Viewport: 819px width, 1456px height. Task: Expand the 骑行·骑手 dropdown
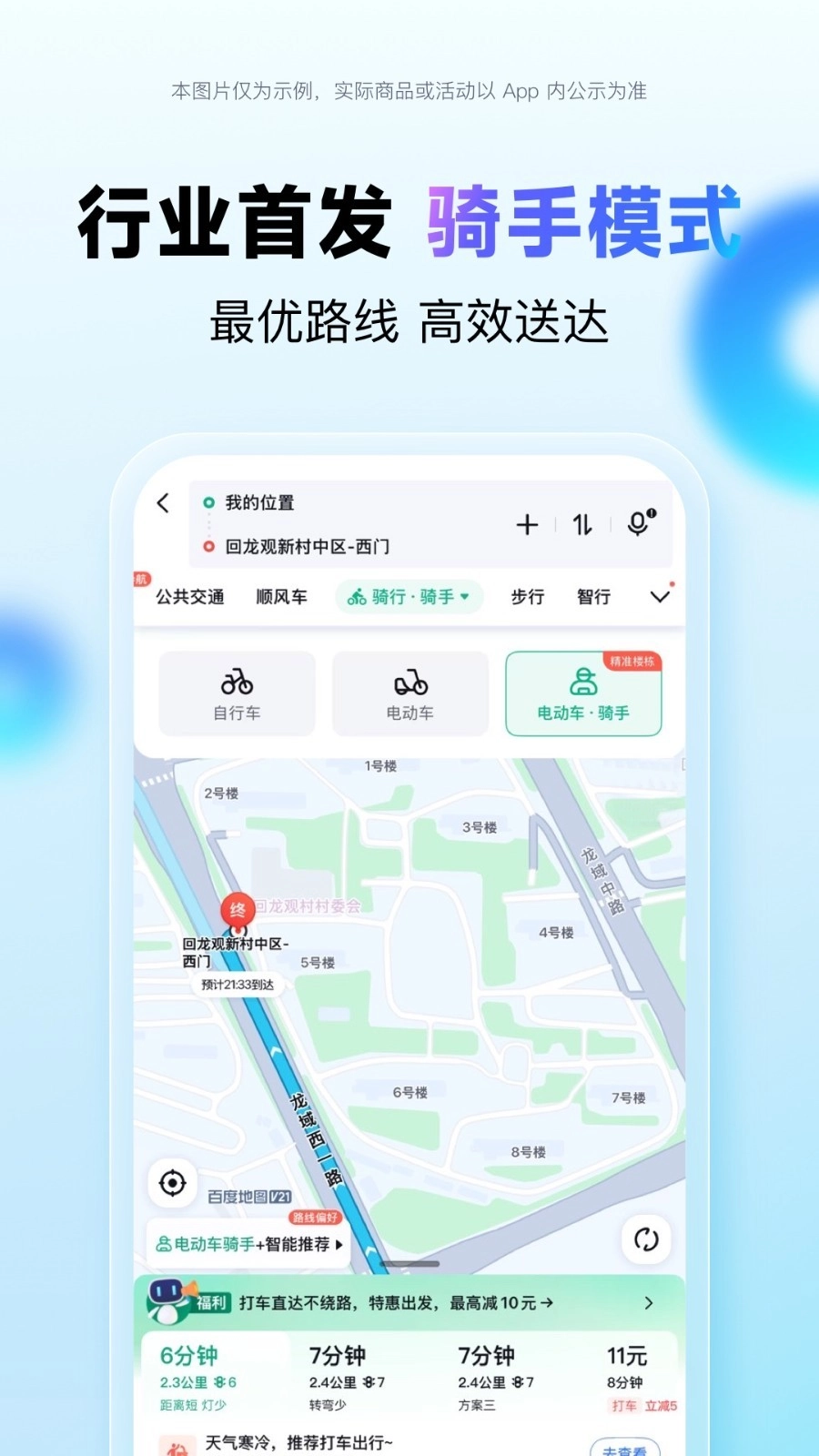(408, 596)
